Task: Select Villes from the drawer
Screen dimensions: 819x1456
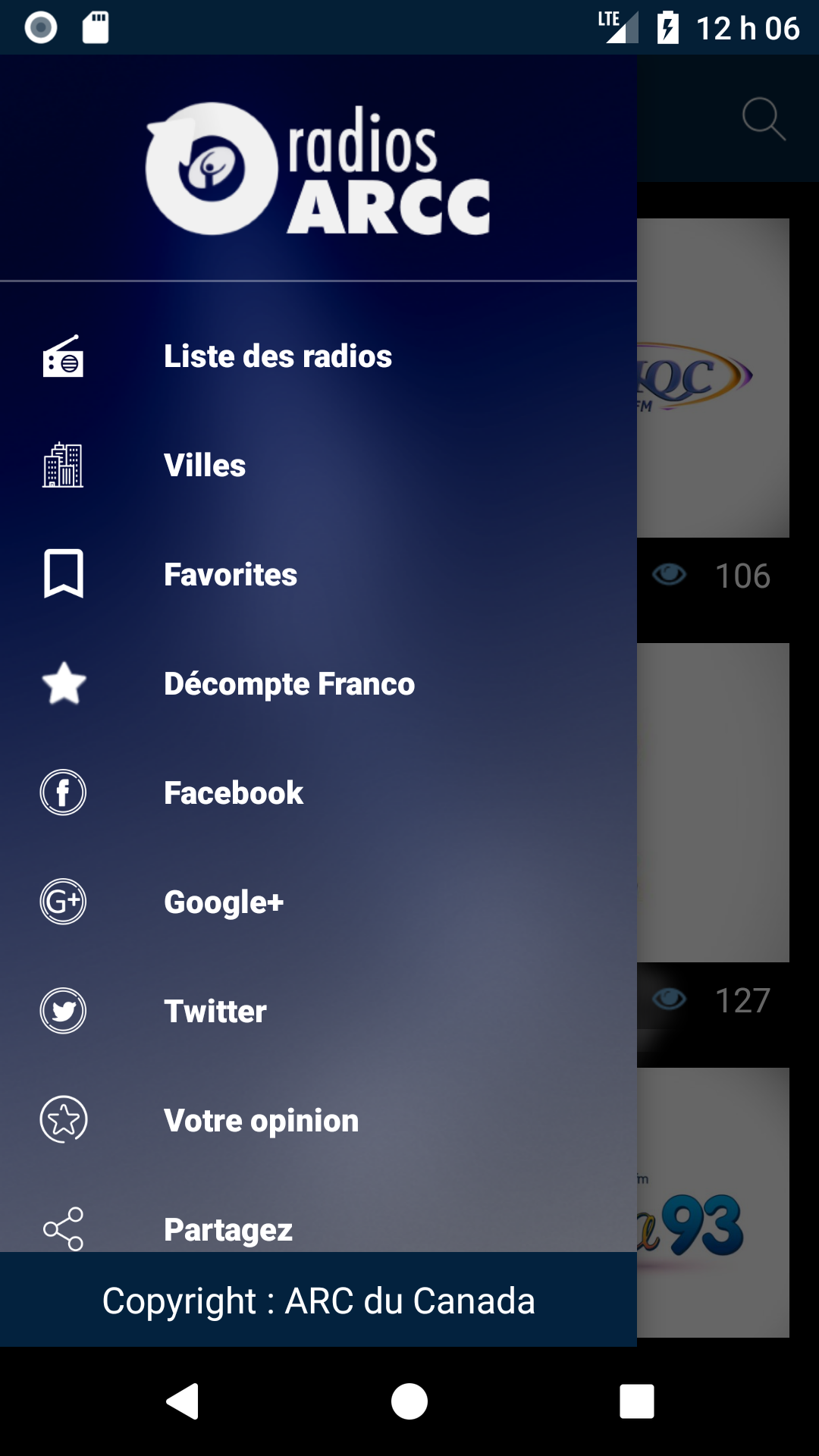Action: (205, 466)
